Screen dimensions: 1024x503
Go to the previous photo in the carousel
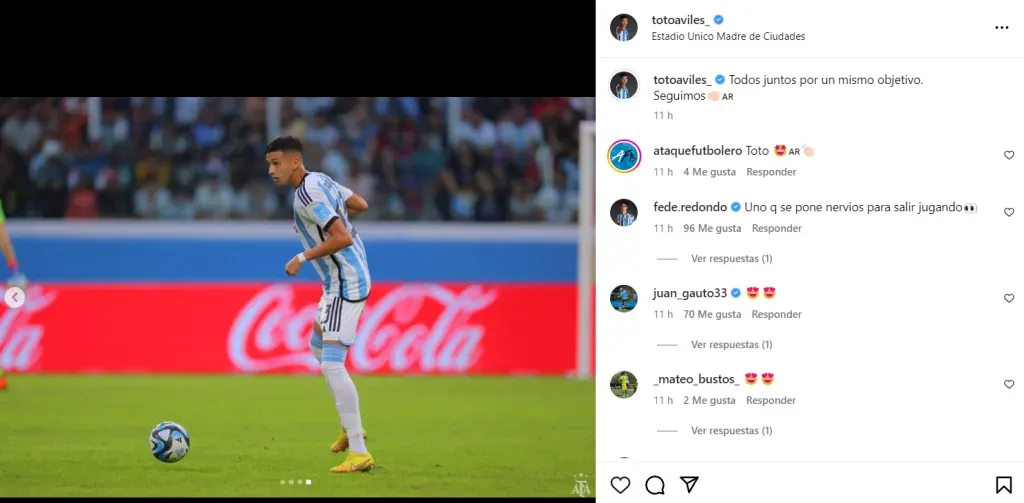click(x=14, y=297)
